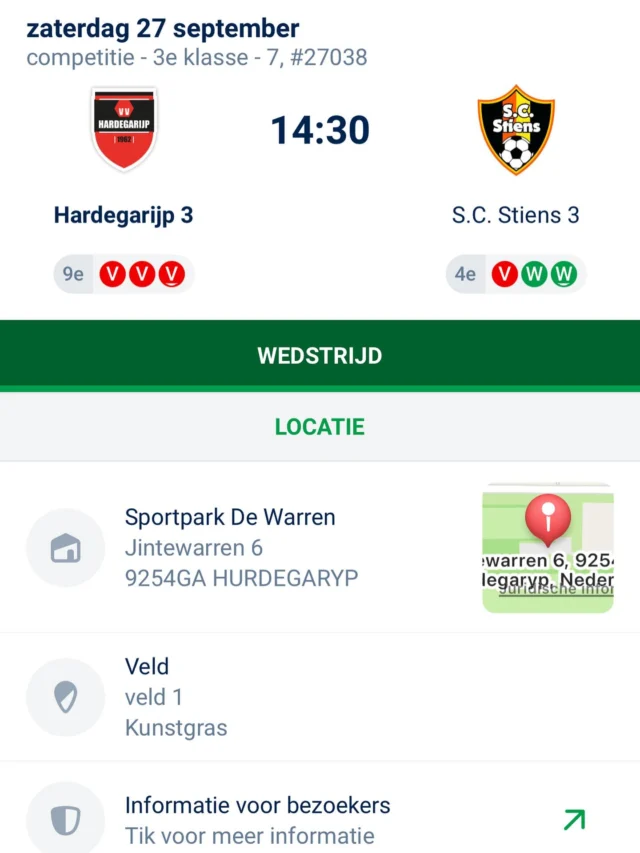
Task: Open the Hardegarijp 3 team page
Action: coord(123,214)
